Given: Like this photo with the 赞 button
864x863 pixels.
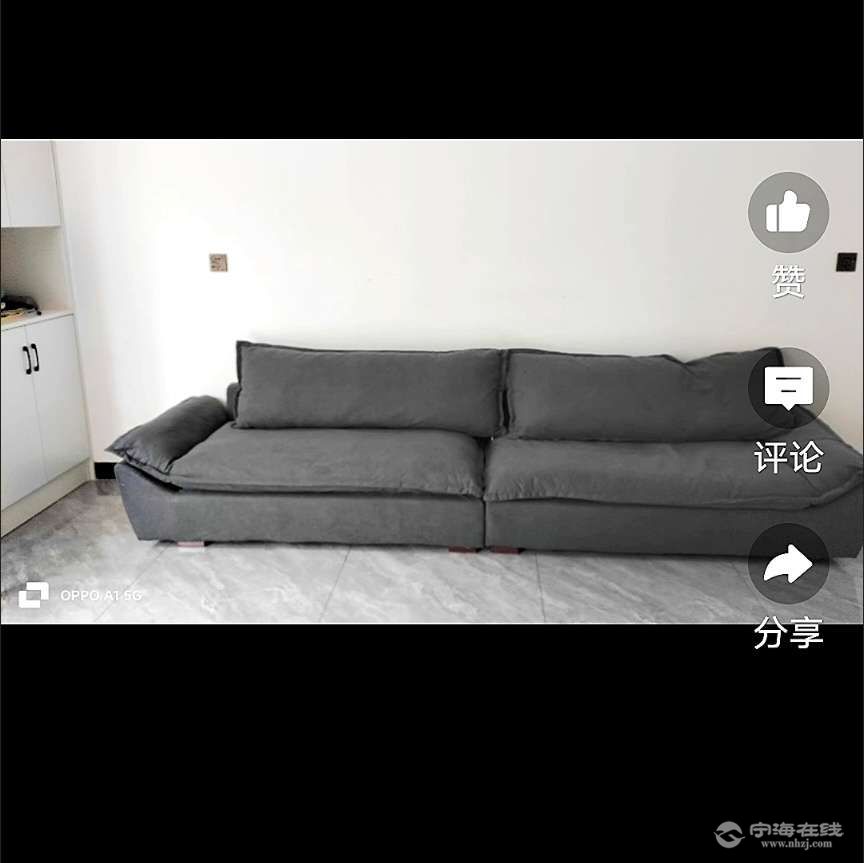Looking at the screenshot, I should 788,213.
